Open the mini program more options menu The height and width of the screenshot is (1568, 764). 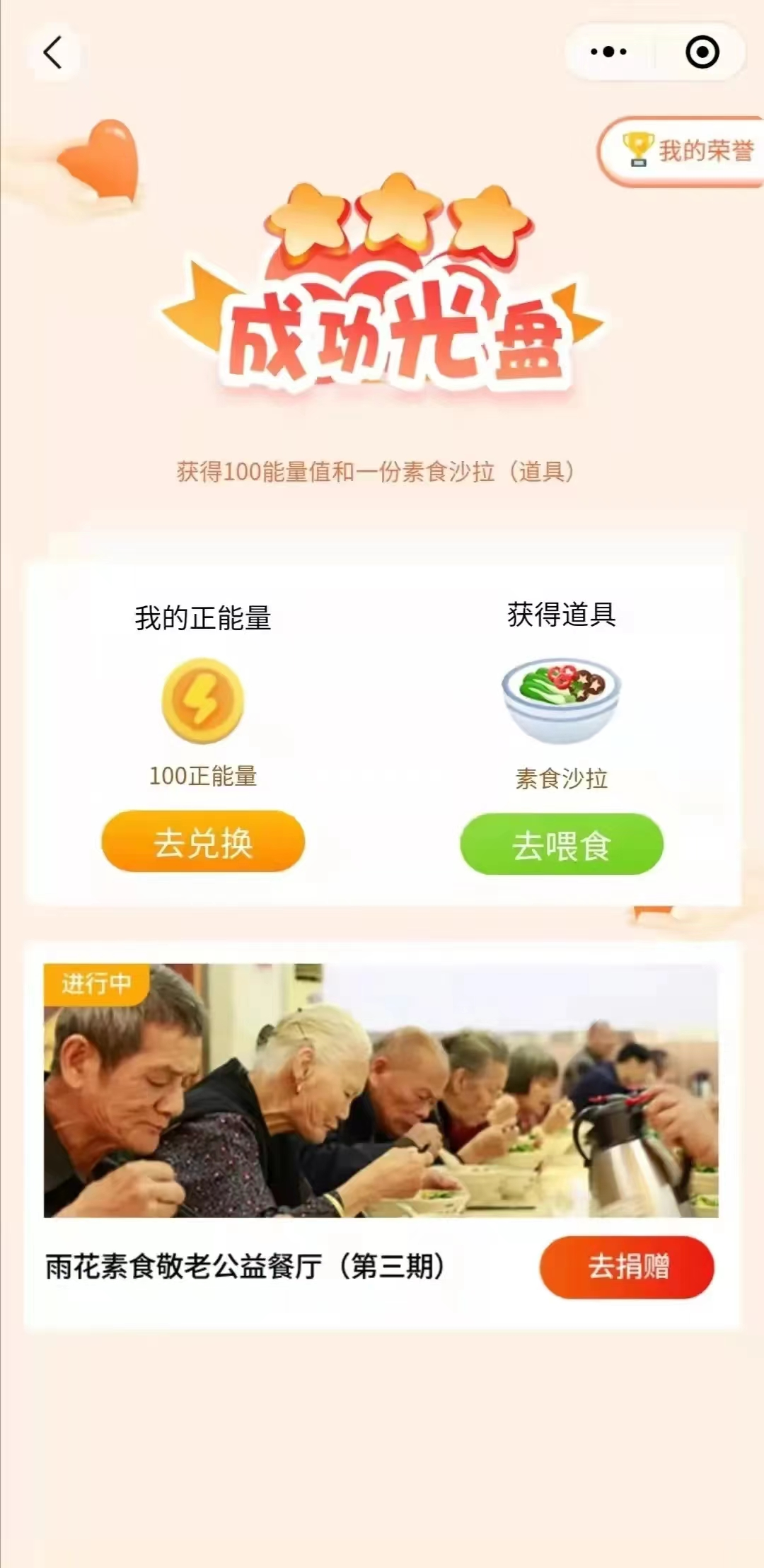pos(608,52)
